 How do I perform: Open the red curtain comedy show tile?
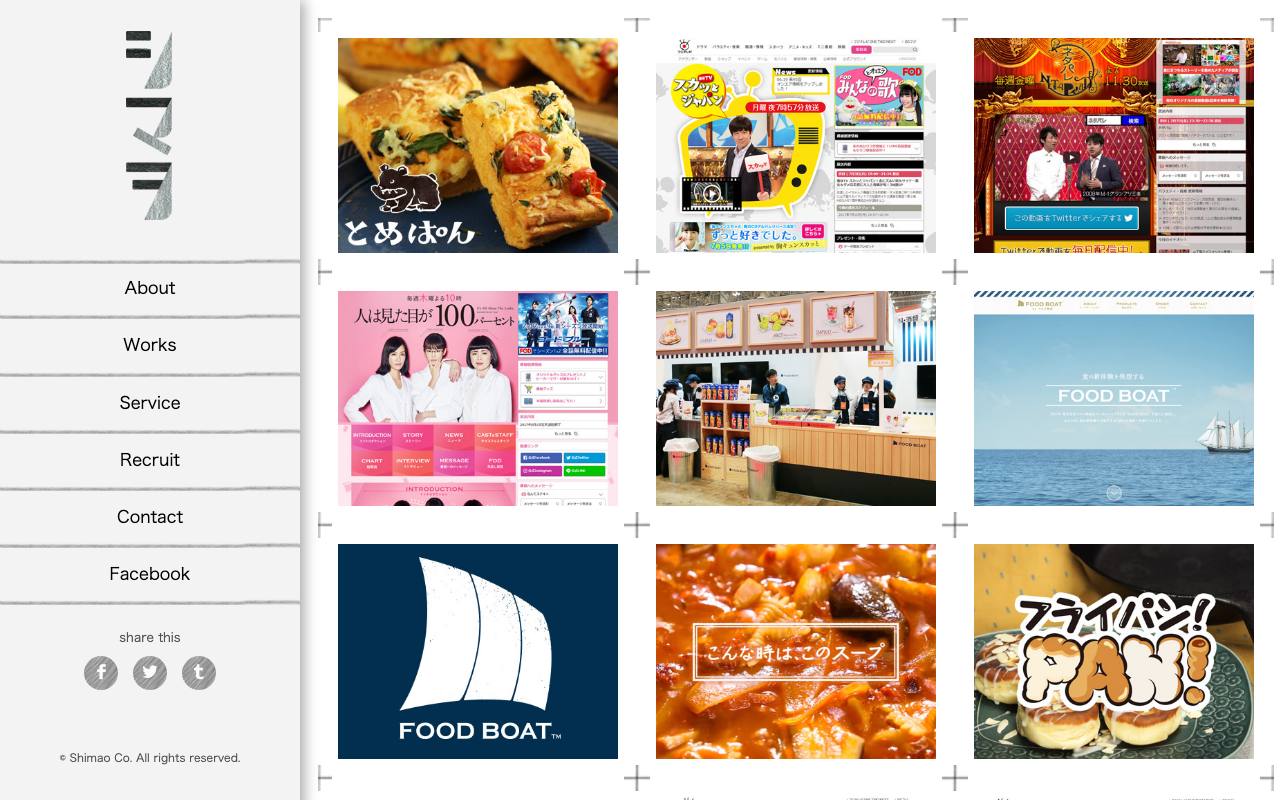pos(1114,146)
